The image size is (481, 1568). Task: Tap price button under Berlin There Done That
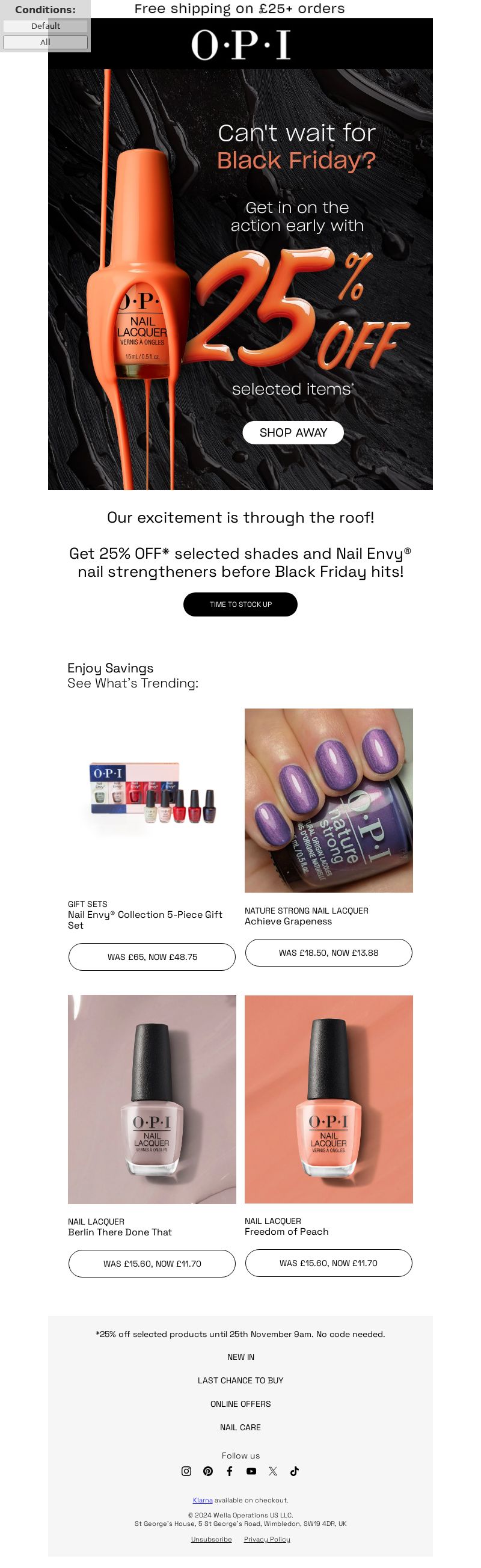152,1263
